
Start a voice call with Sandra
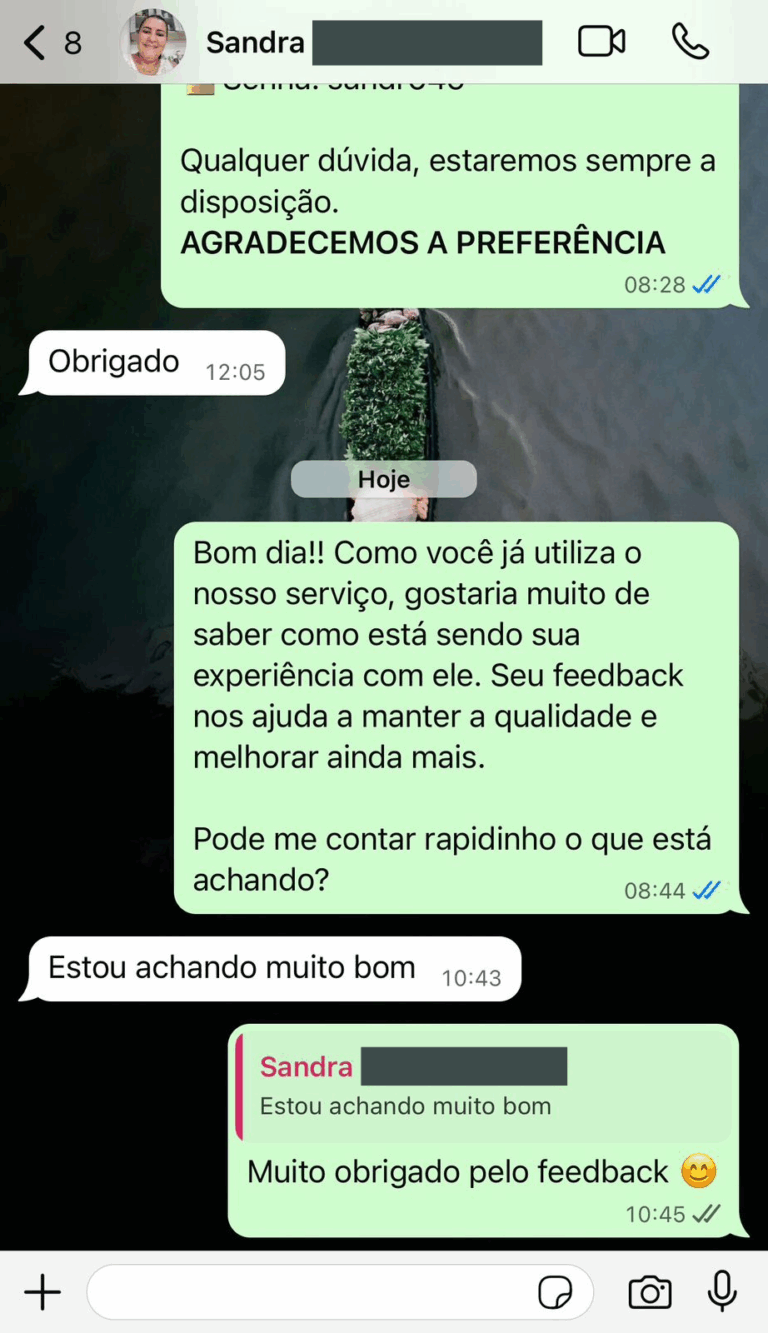coord(690,42)
